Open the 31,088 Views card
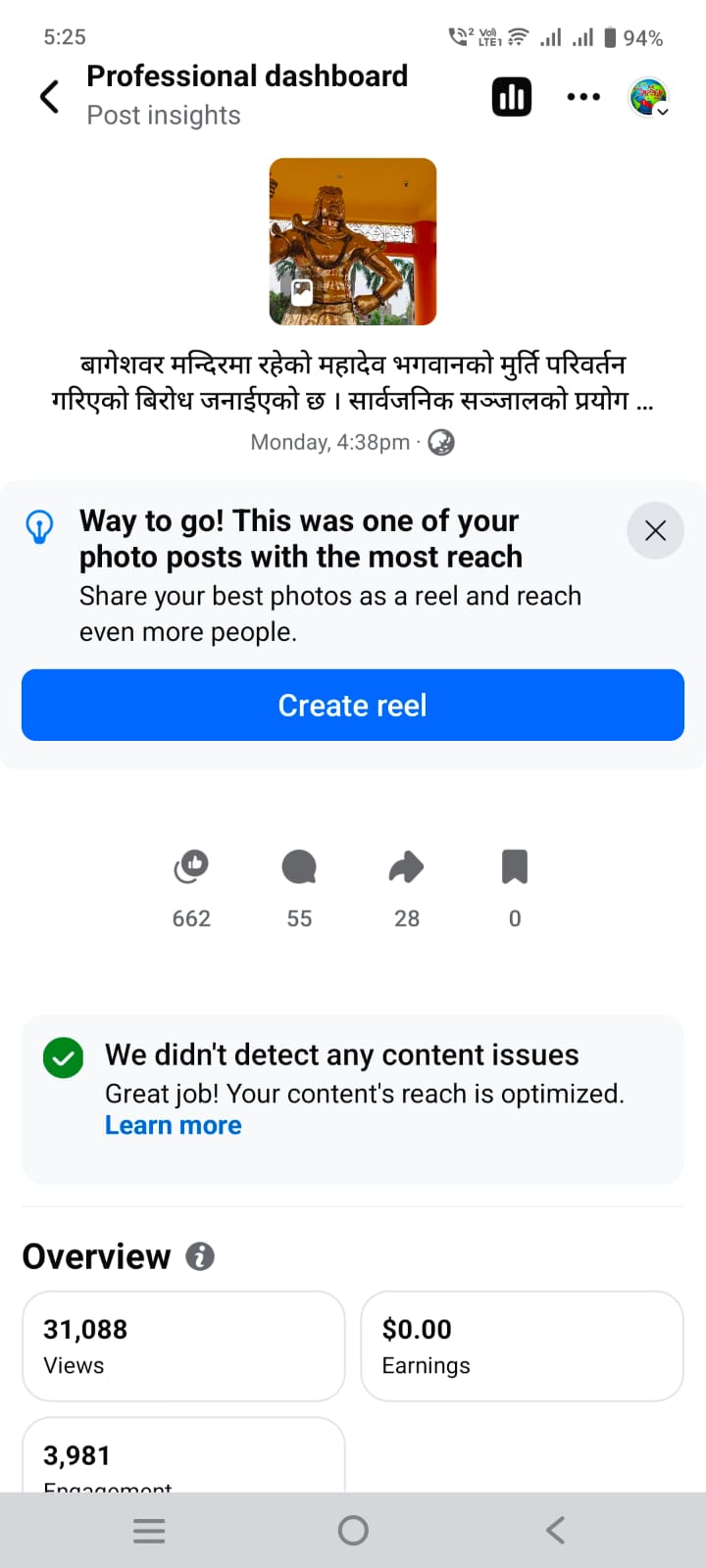This screenshot has width=706, height=1568. click(x=183, y=1346)
